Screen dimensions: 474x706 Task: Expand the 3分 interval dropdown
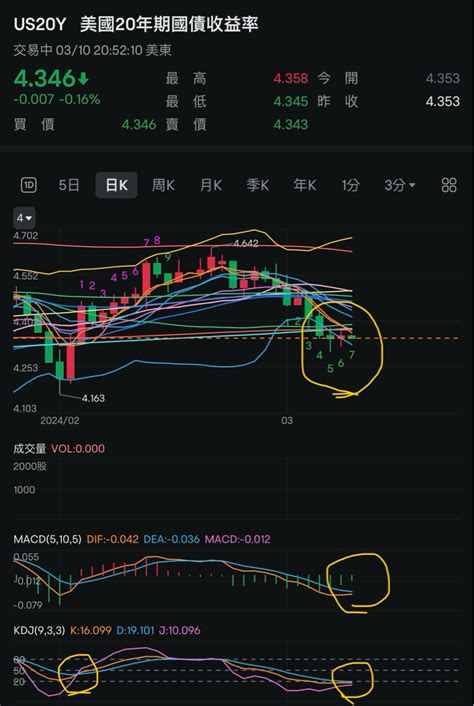(399, 185)
